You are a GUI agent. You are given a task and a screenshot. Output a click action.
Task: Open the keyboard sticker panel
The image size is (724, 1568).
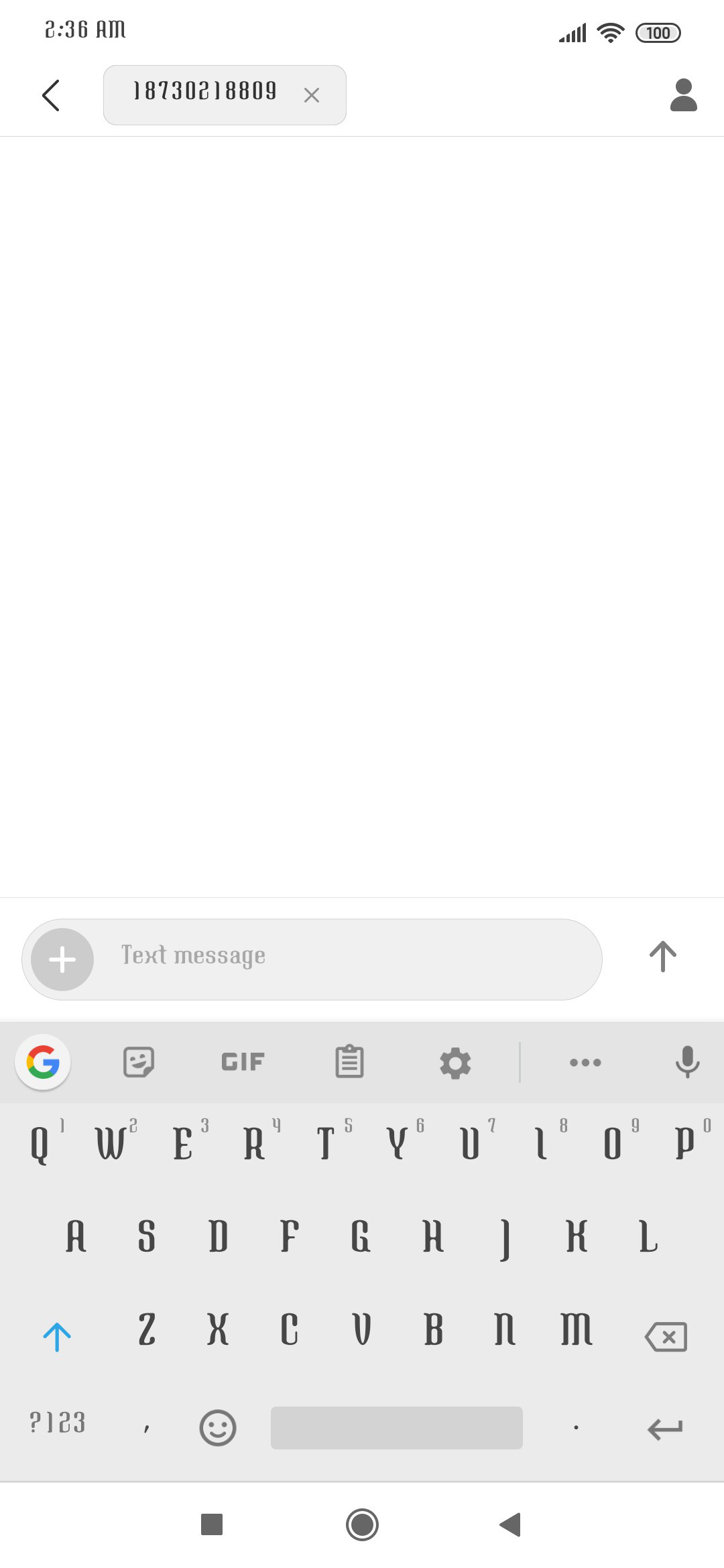coord(139,1062)
